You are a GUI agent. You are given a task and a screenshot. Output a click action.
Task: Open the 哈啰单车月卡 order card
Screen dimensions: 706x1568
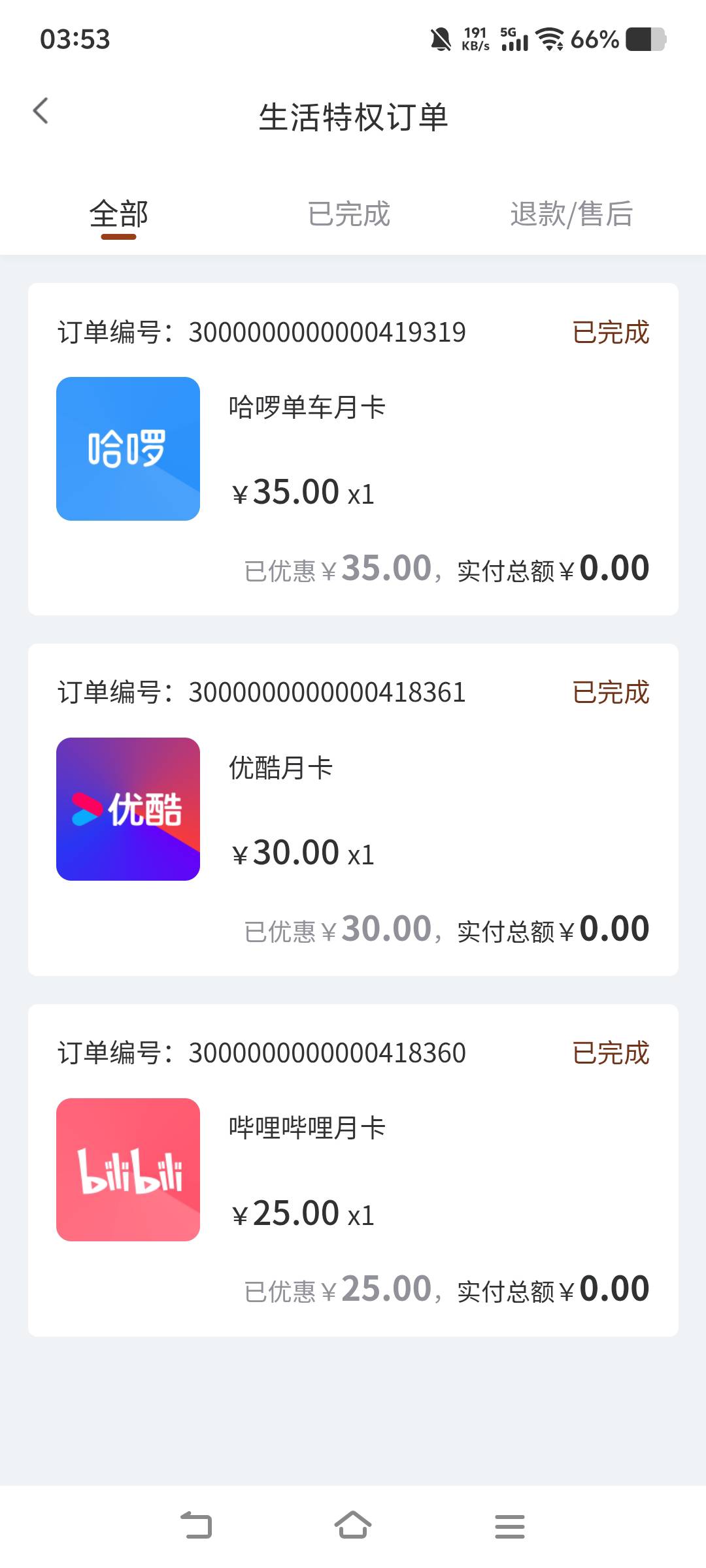(x=353, y=449)
